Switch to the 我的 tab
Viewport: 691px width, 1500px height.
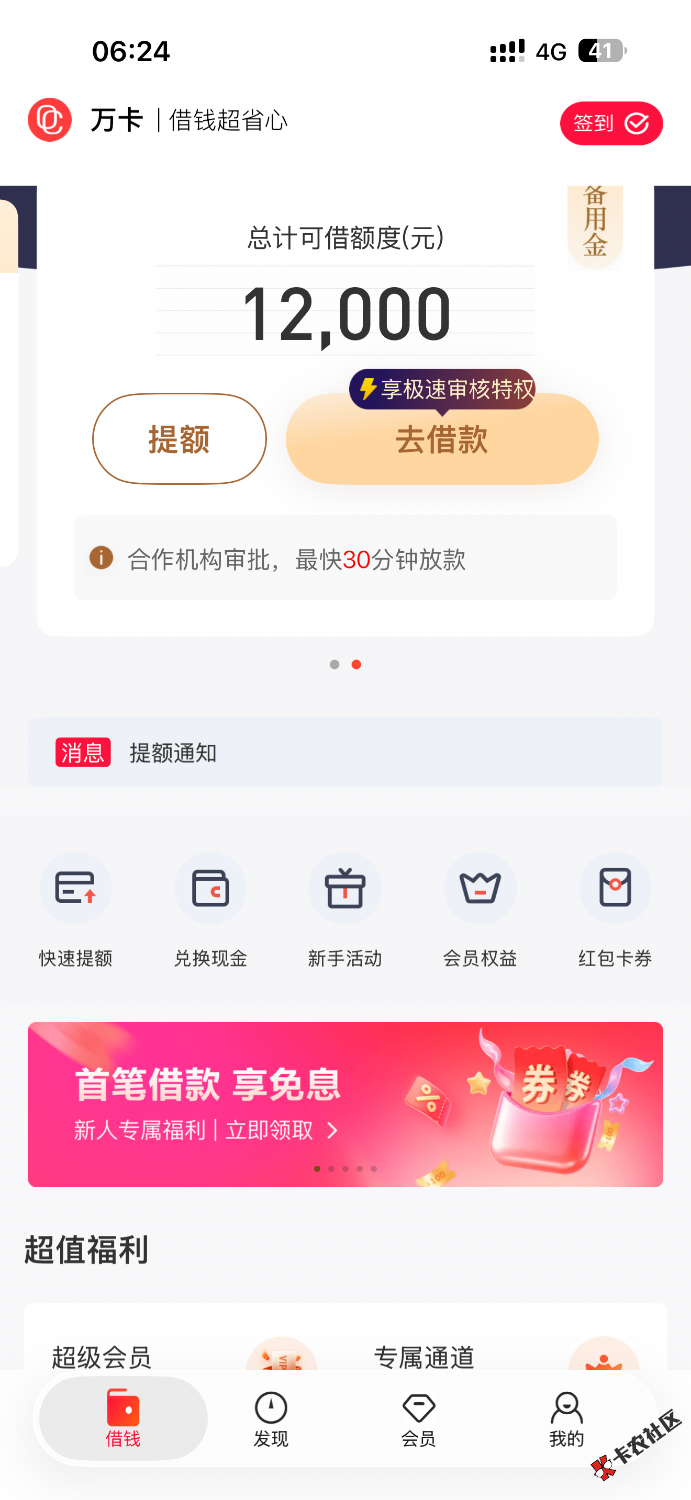pyautogui.click(x=566, y=1420)
